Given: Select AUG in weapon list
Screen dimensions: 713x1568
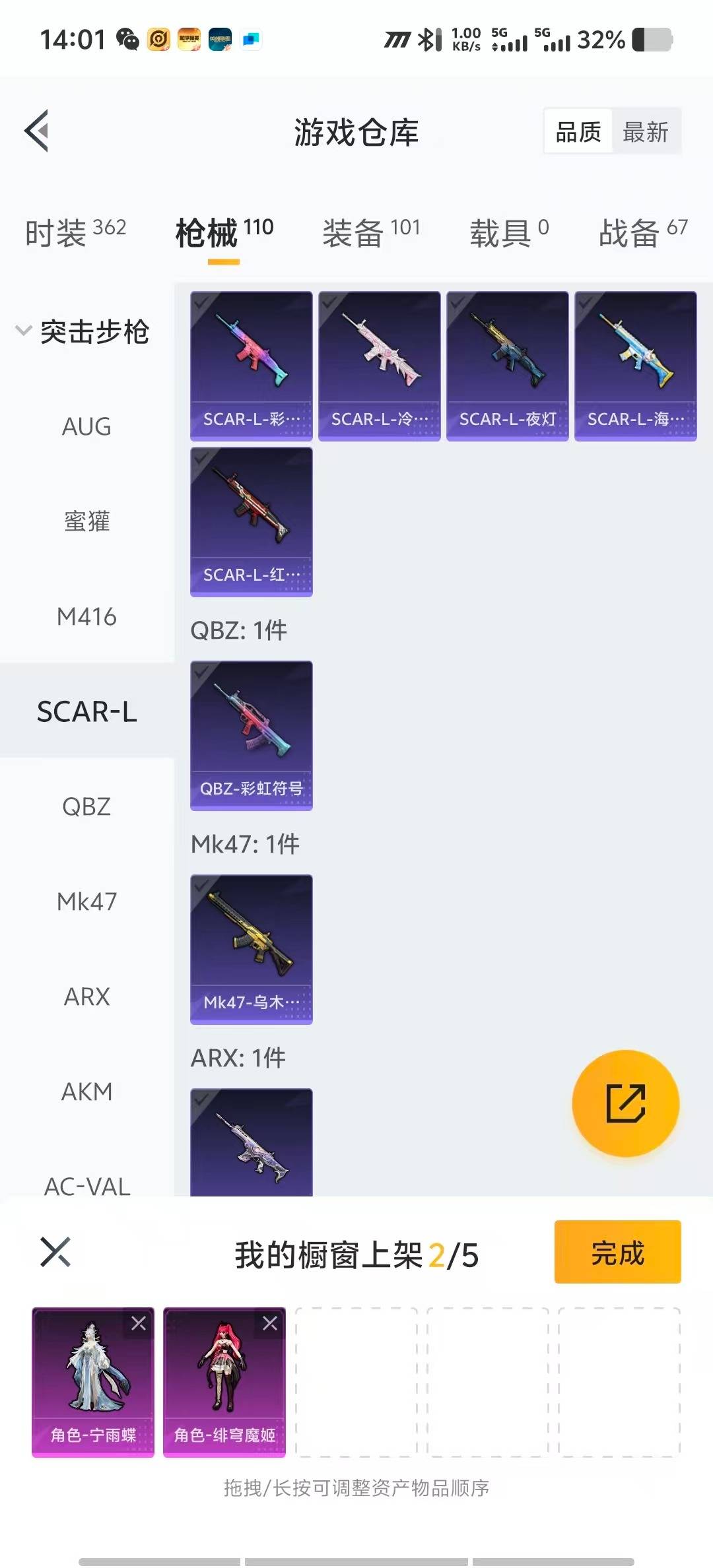Looking at the screenshot, I should click(86, 427).
